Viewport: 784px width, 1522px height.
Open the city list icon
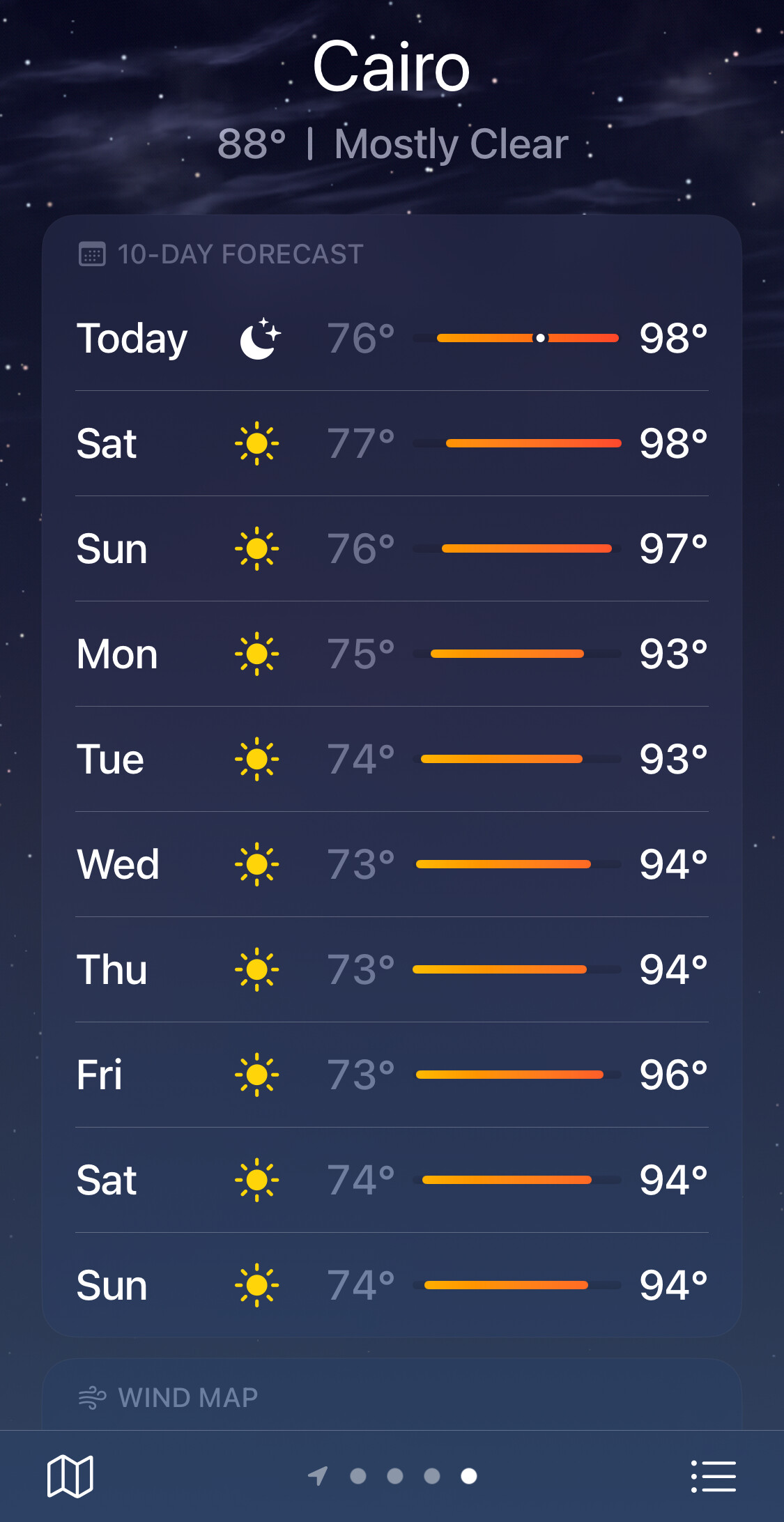[x=714, y=1476]
